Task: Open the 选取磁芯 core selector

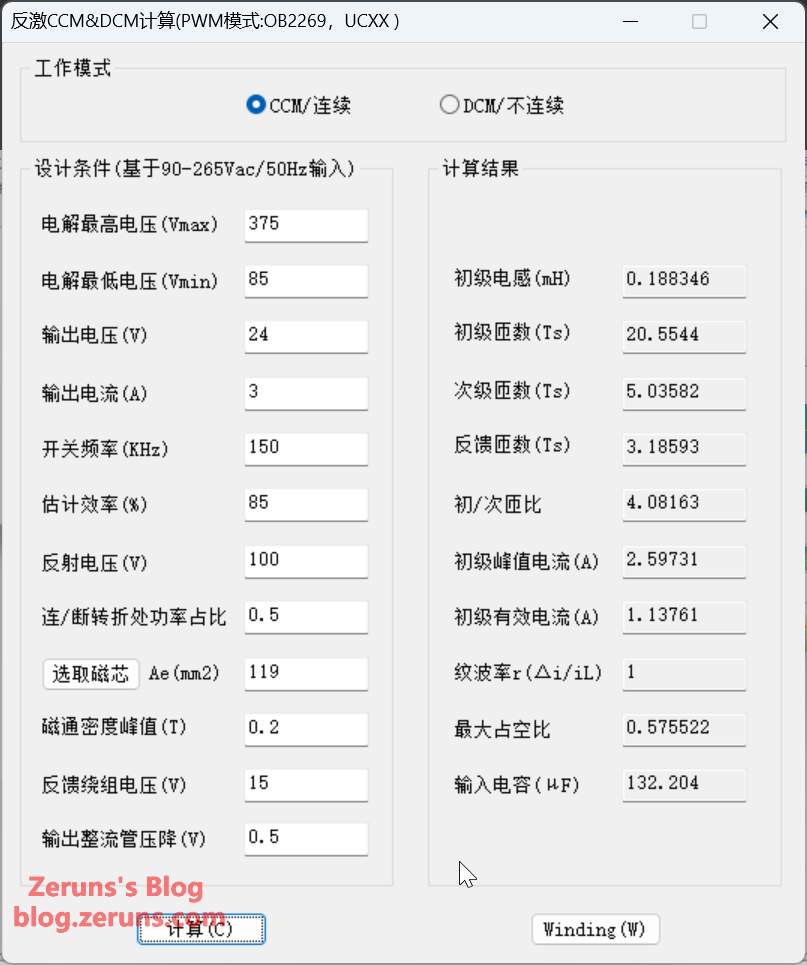Action: point(90,673)
